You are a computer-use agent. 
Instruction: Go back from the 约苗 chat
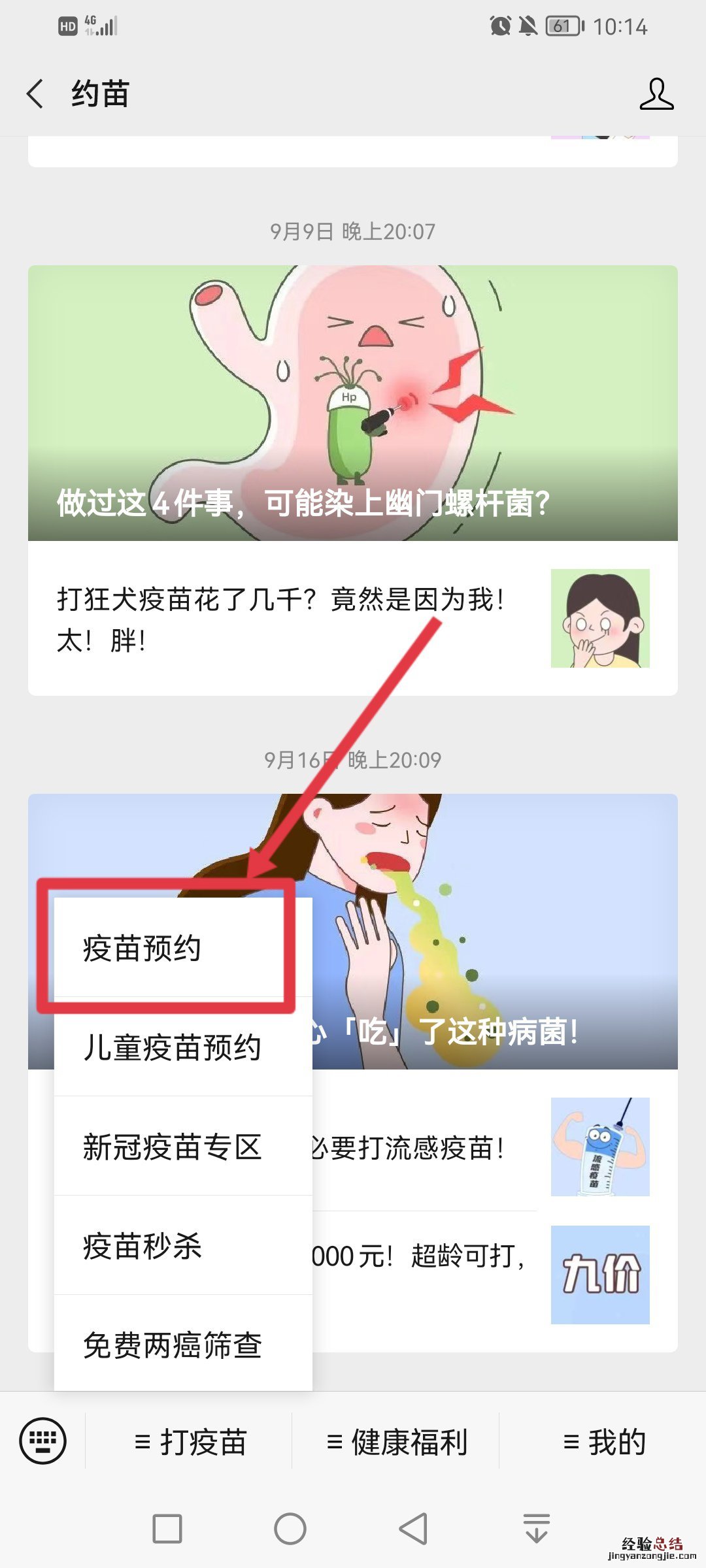[36, 93]
